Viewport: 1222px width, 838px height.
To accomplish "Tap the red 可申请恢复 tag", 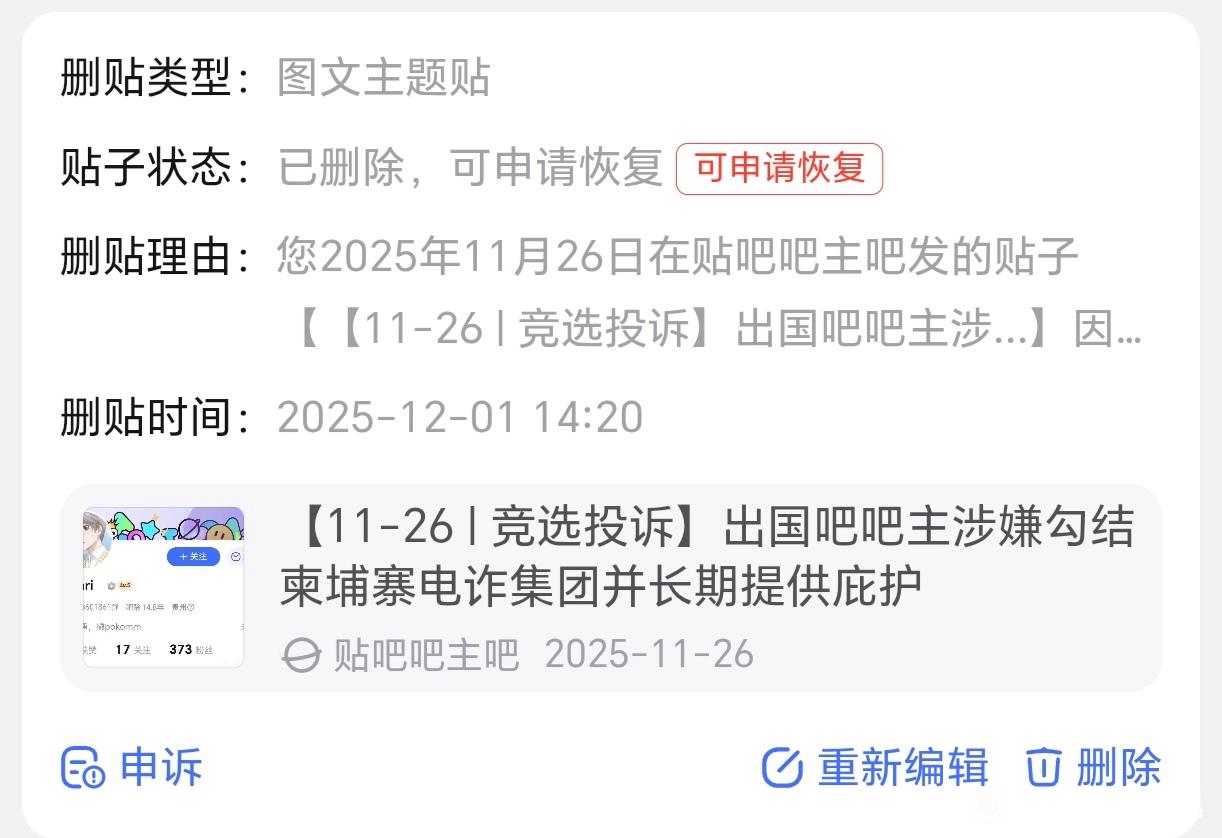I will (x=779, y=168).
